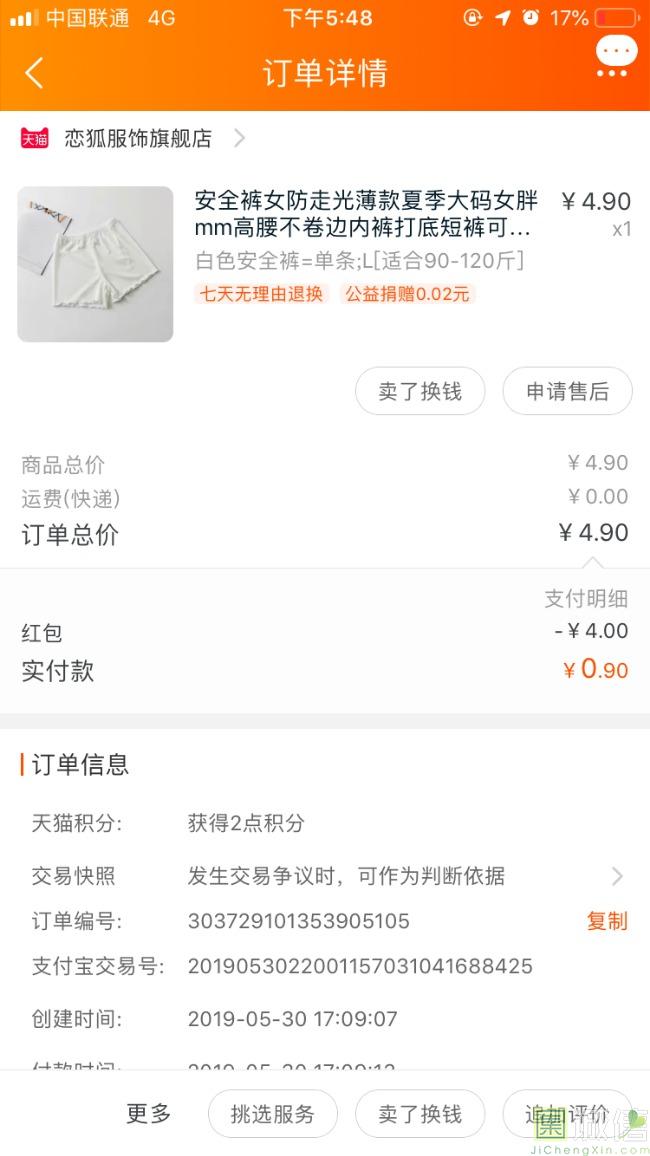Tap 卖了换钱 under the product
Viewport: 650px width, 1156px height.
[420, 391]
